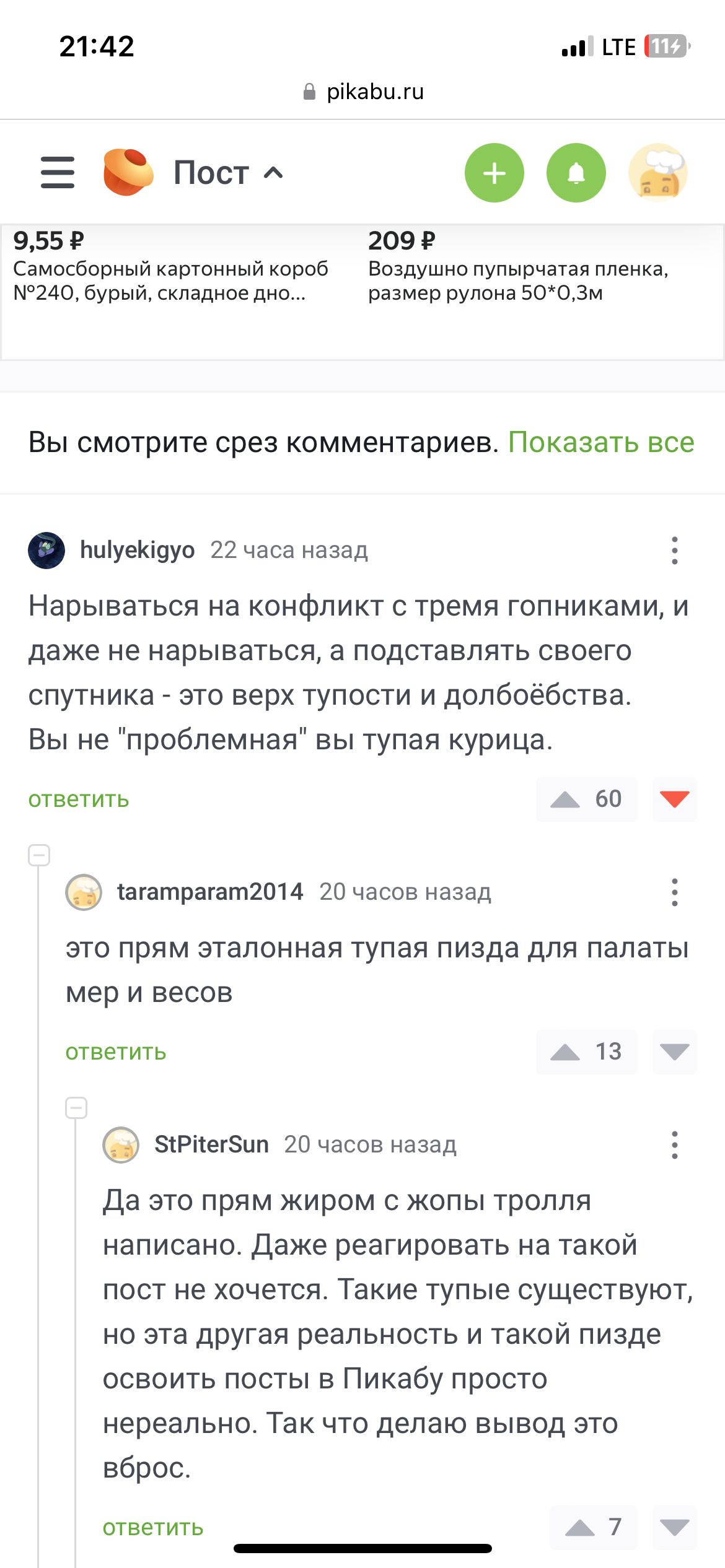Reply to hulyekigyo's comment
Screen dimensions: 725x1568
pos(79,799)
